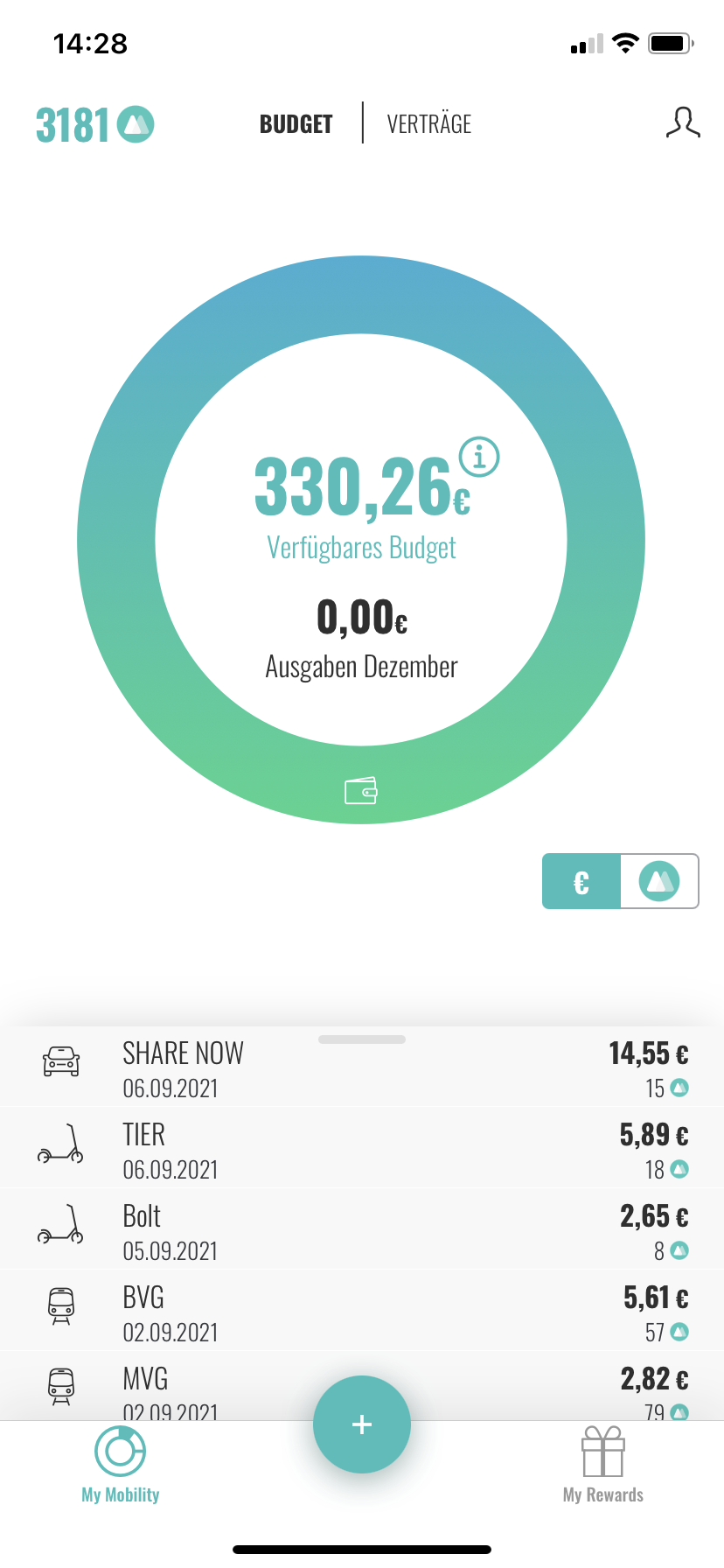Open the TIER transaction from 06.09.2021
Image resolution: width=724 pixels, height=1568 pixels.
point(361,1149)
